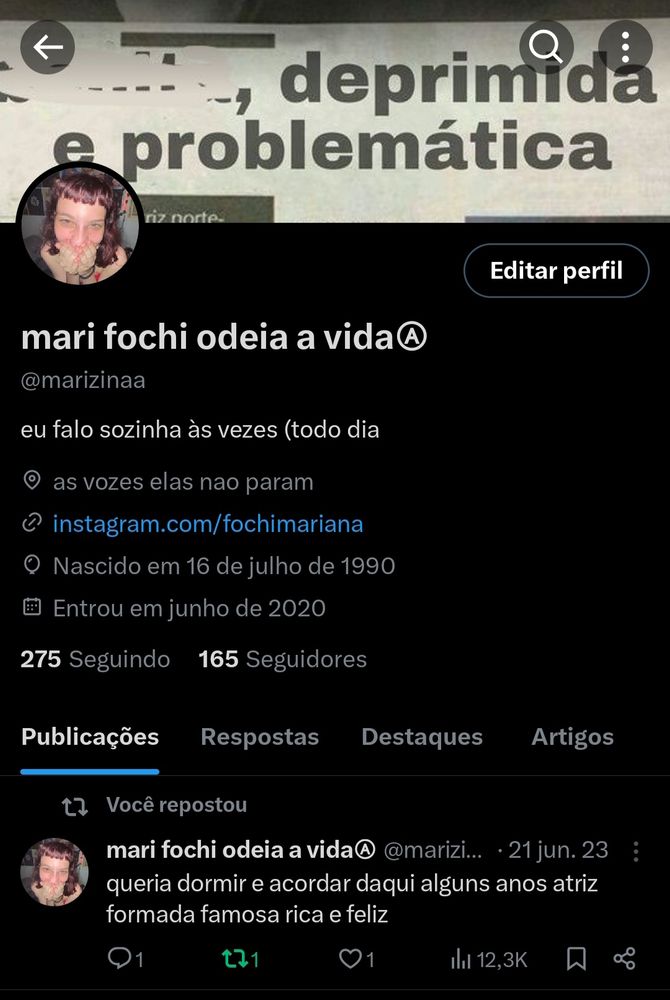View post analytics showing 12,3K
Screen dimensions: 670x1000
[488, 959]
